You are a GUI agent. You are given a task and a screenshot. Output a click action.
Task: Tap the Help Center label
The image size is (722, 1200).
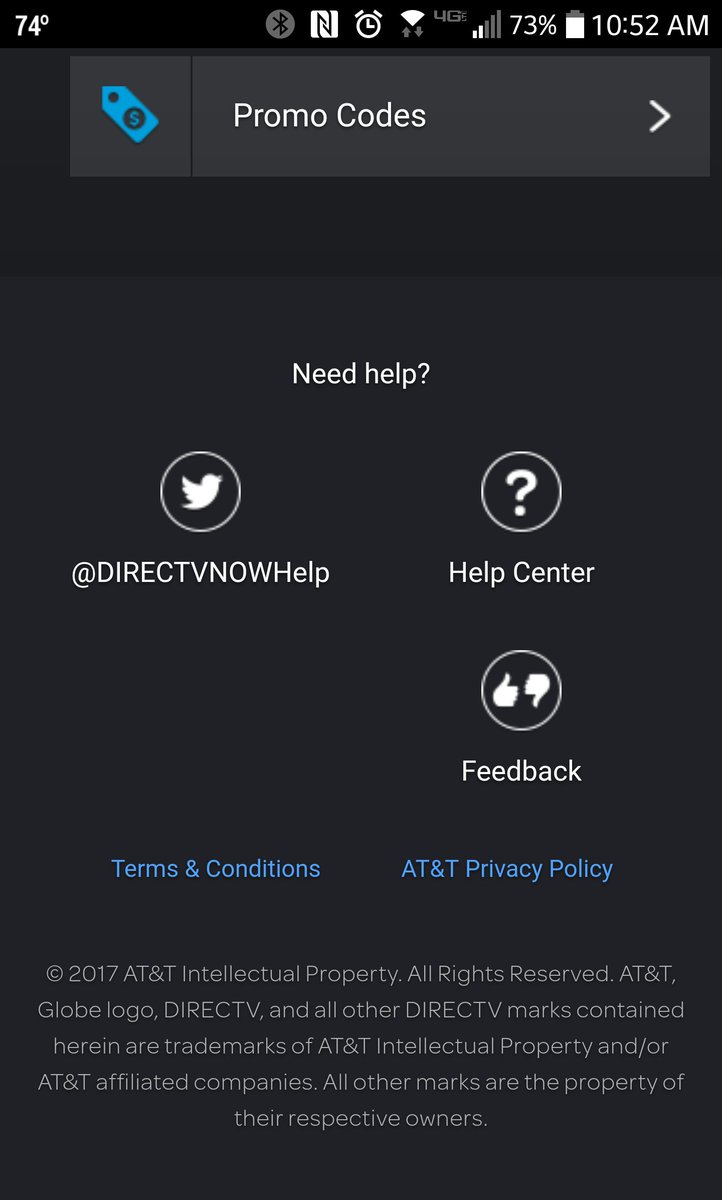[520, 572]
